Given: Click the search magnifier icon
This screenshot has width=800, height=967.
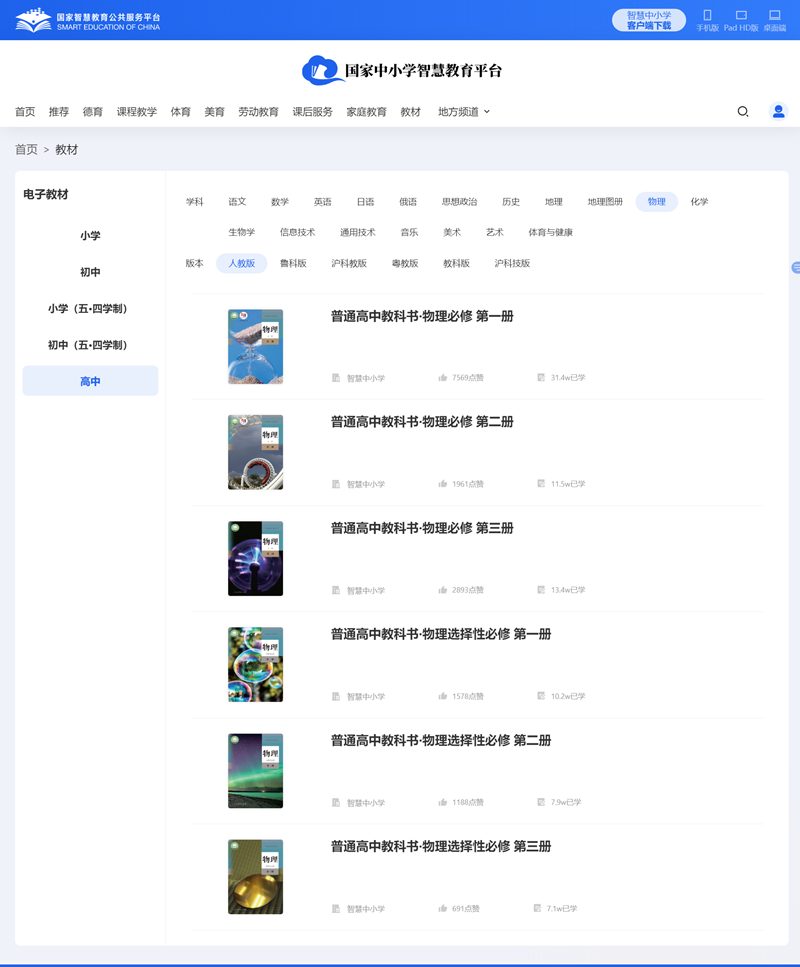Looking at the screenshot, I should point(742,112).
